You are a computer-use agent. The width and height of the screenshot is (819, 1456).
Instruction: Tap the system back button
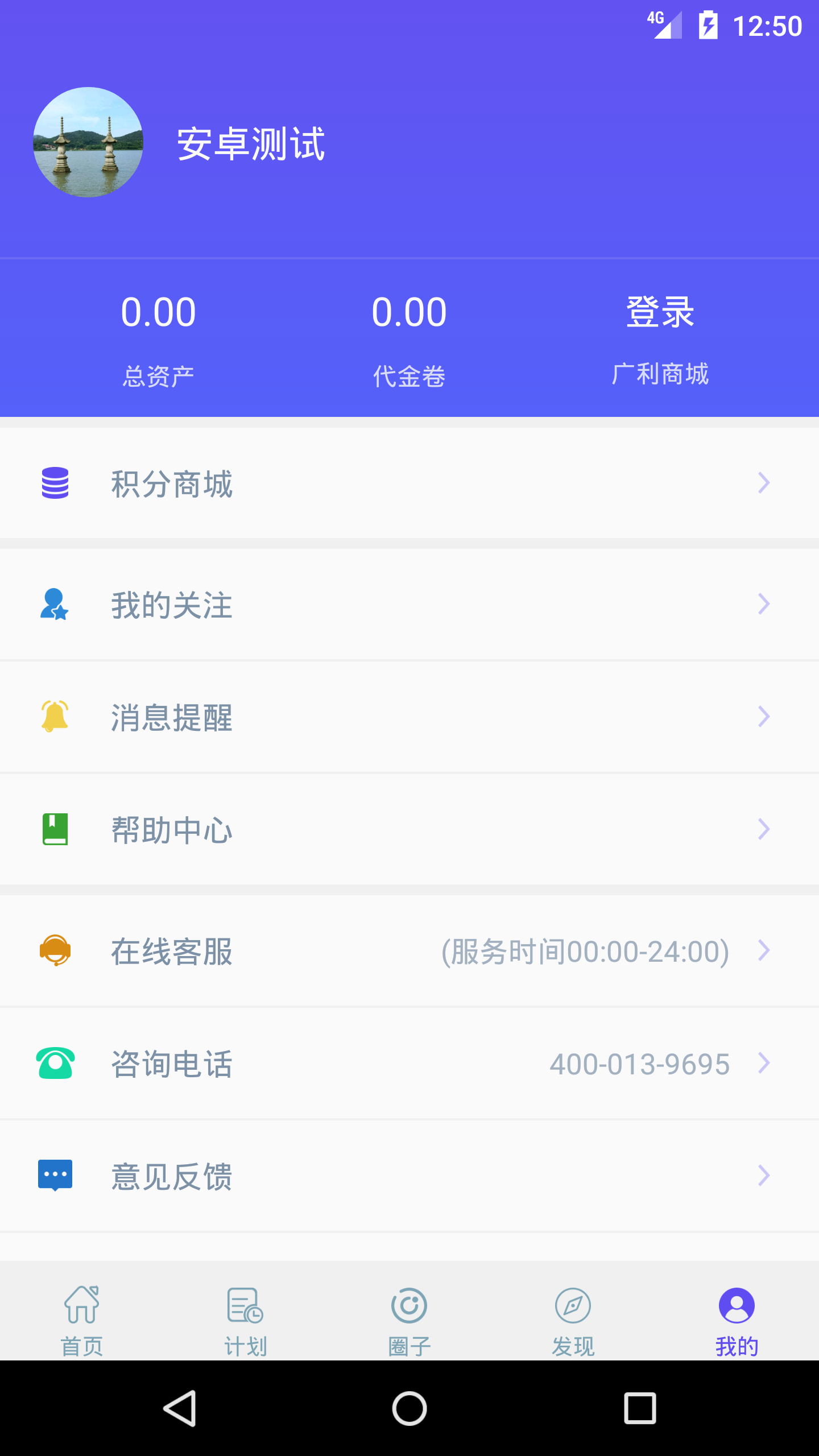click(180, 1408)
